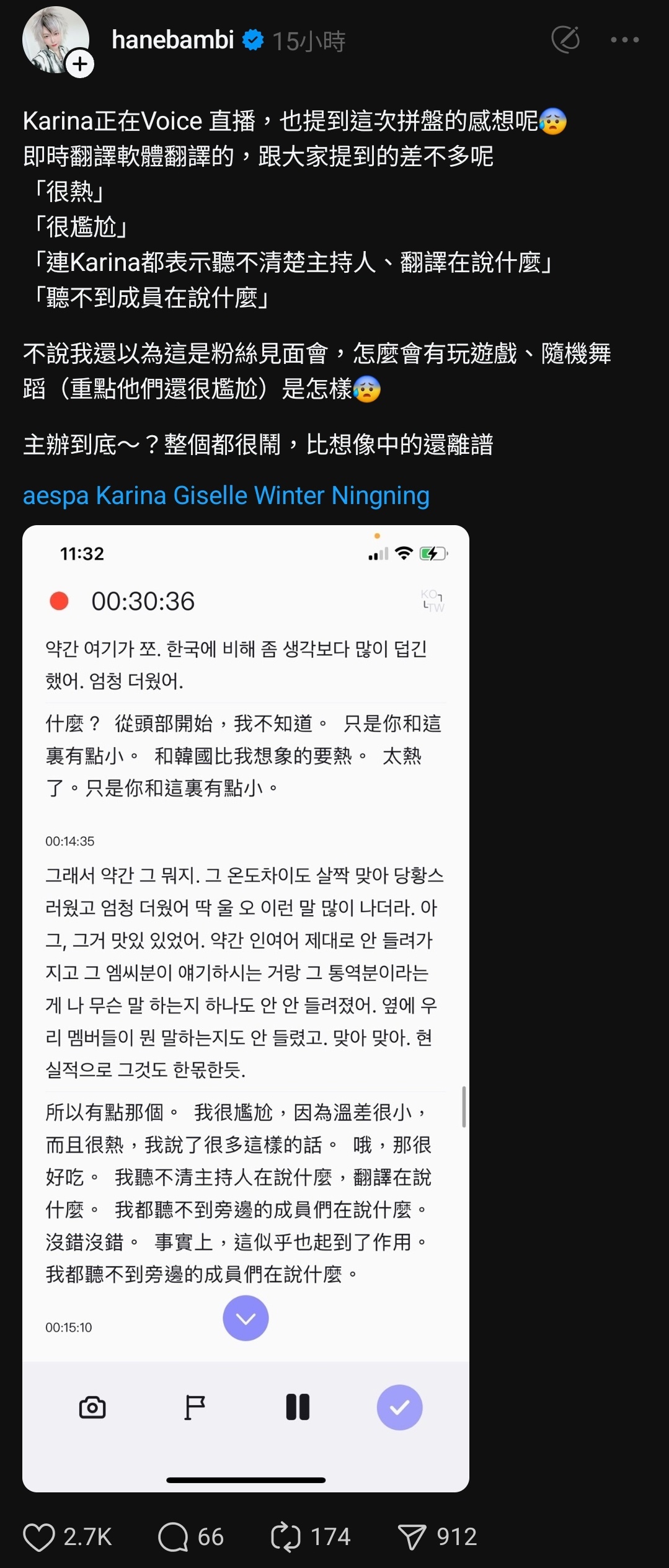
Task: Follow hanebambi via the plus badge
Action: pos(81,64)
